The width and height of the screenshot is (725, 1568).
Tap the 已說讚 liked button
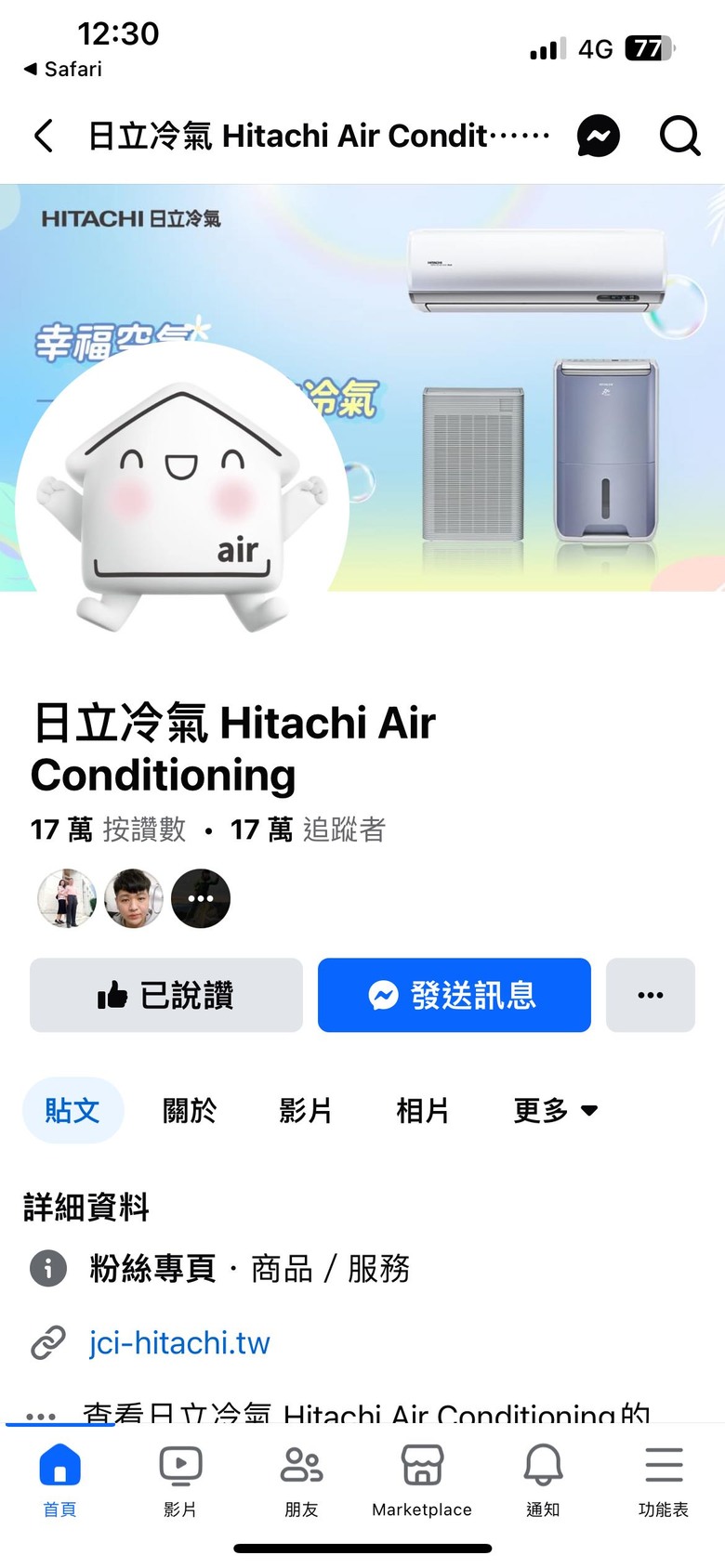(166, 995)
